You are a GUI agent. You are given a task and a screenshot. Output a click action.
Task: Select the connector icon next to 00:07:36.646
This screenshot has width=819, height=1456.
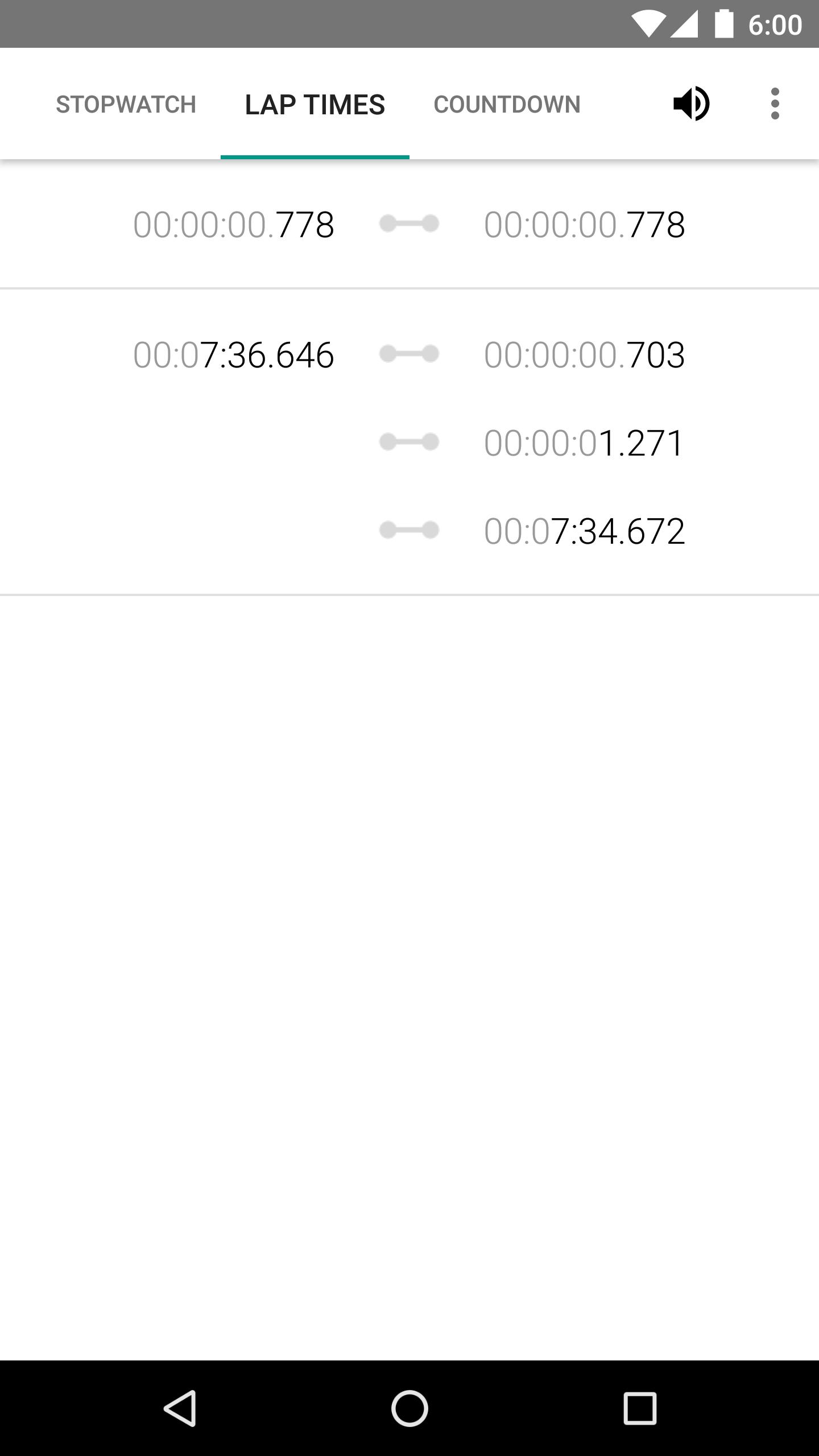[408, 354]
